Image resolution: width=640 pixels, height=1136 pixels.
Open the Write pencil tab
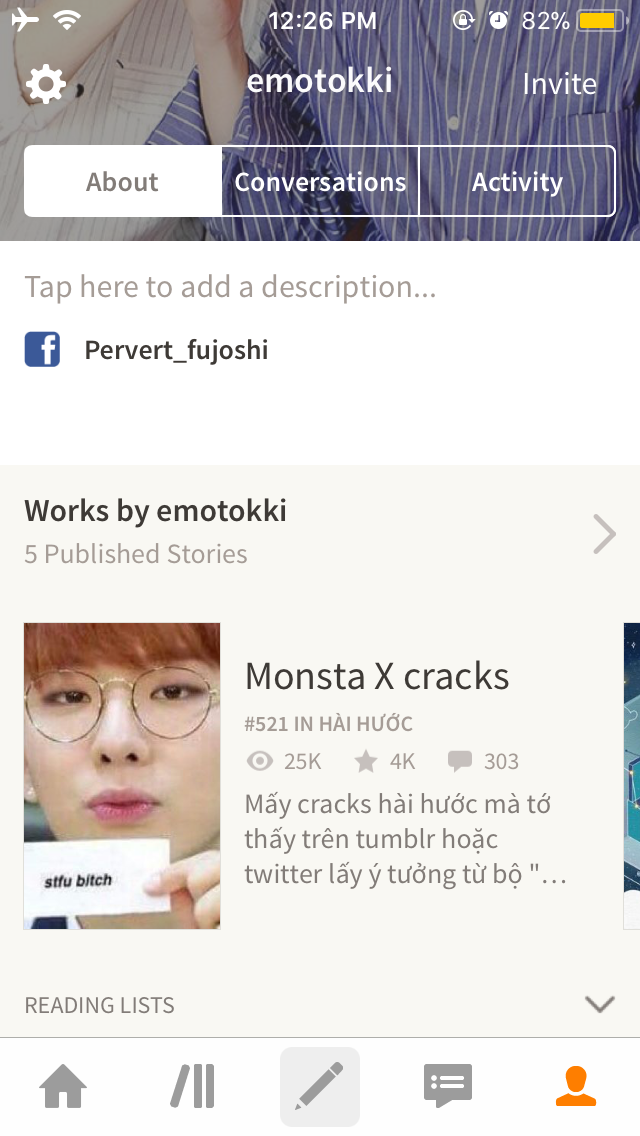tap(320, 1086)
